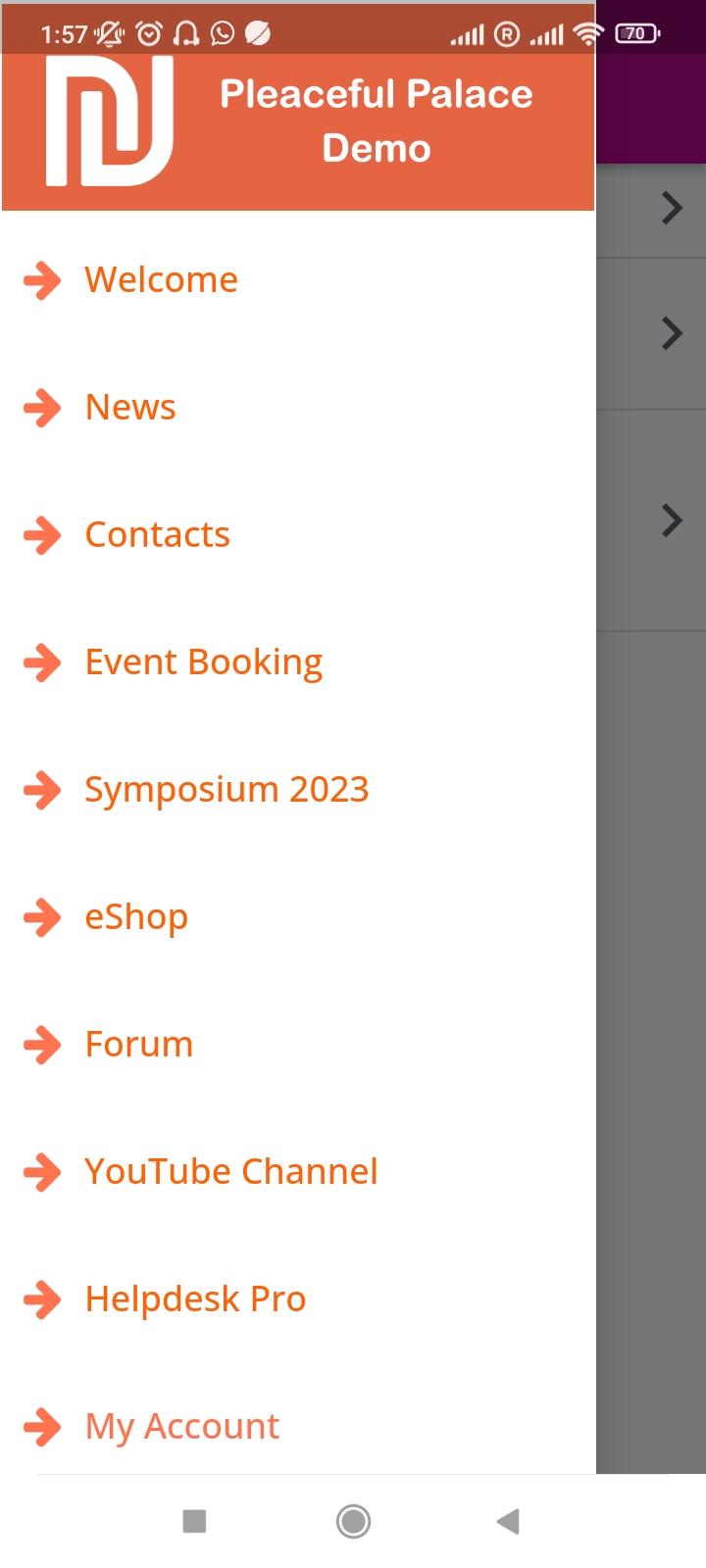Go to the News section
This screenshot has width=706, height=1568.
297,407
